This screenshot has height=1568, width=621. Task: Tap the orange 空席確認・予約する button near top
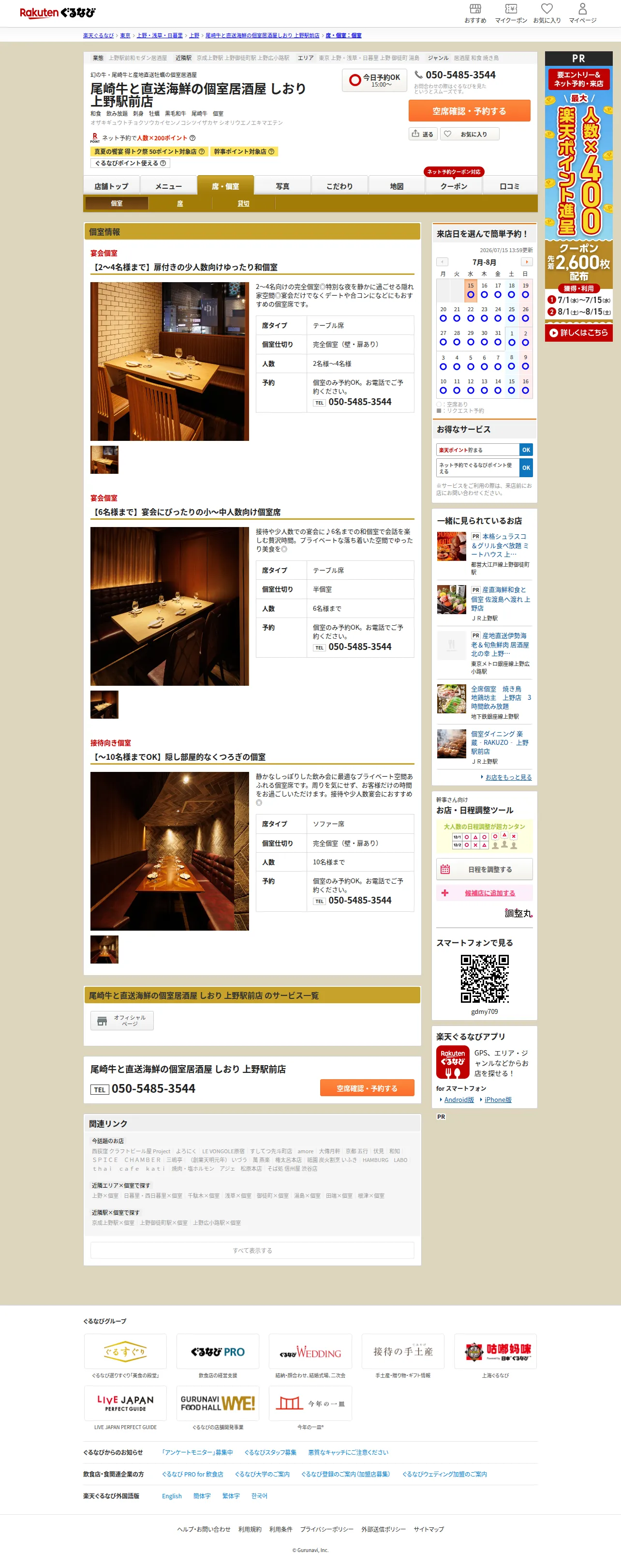[x=469, y=111]
